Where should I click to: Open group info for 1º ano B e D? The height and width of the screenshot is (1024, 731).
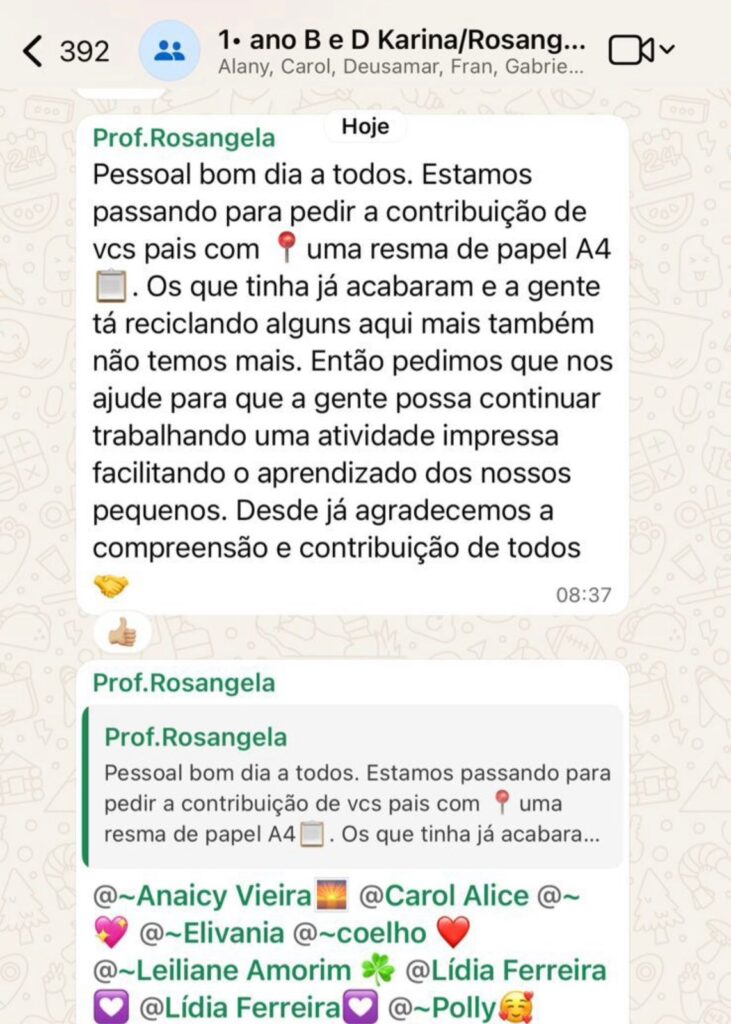[400, 51]
